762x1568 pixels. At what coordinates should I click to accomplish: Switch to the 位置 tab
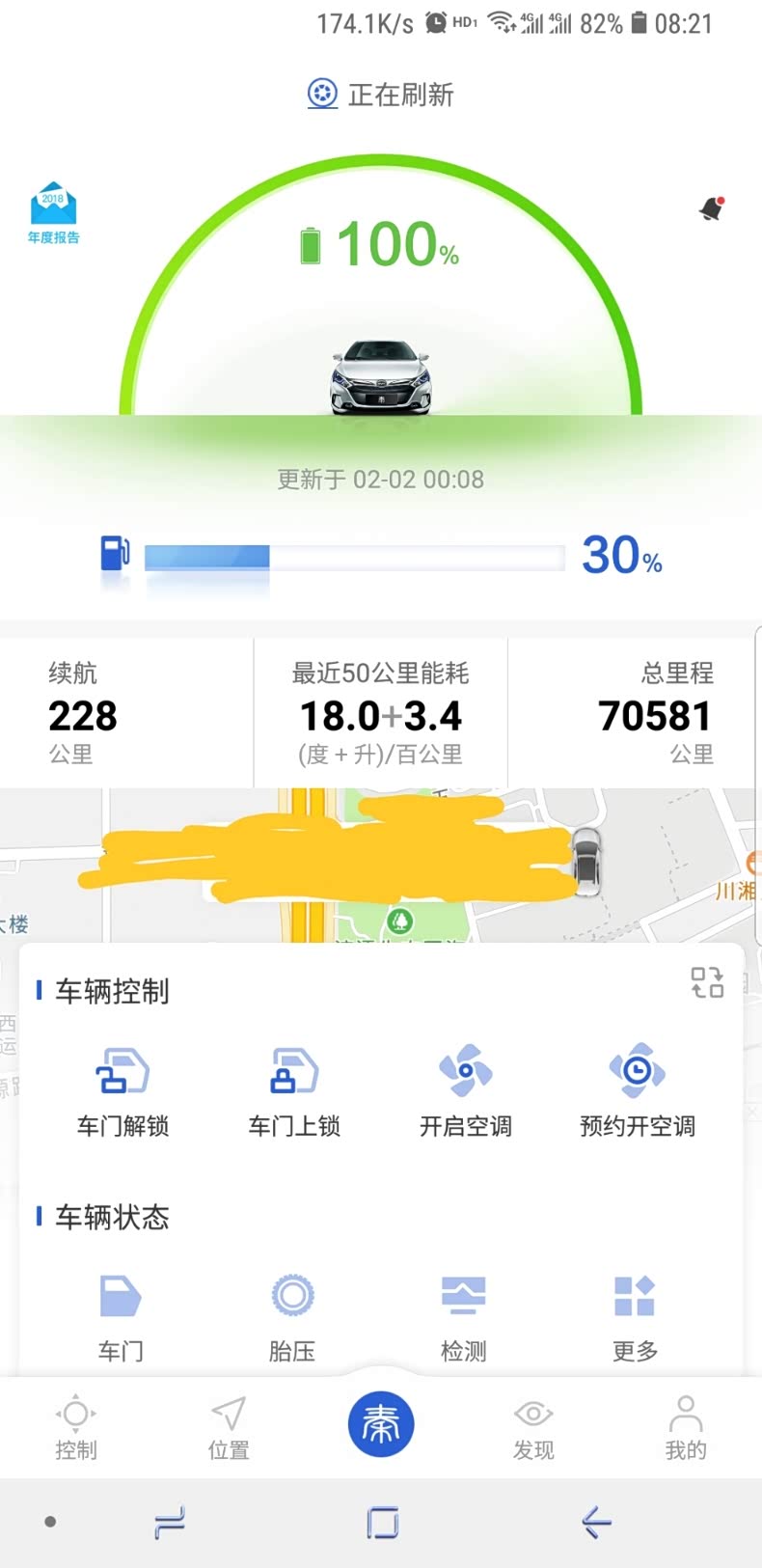click(229, 1427)
